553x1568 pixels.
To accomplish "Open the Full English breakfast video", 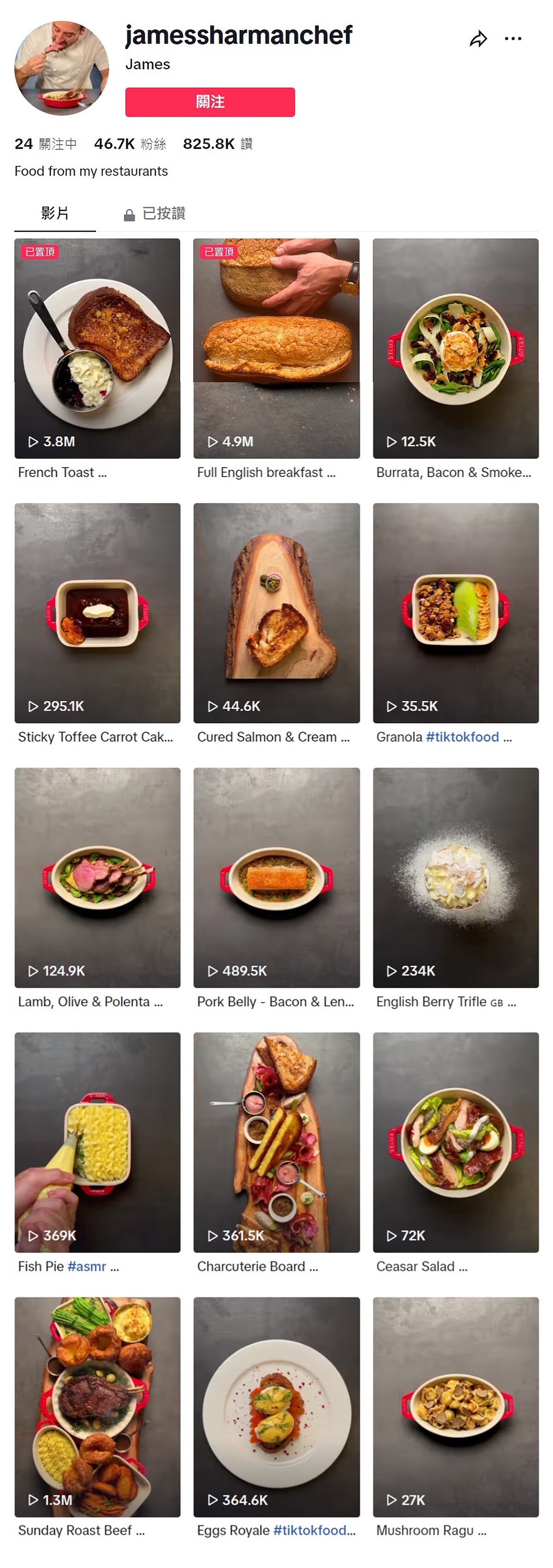I will (x=276, y=348).
